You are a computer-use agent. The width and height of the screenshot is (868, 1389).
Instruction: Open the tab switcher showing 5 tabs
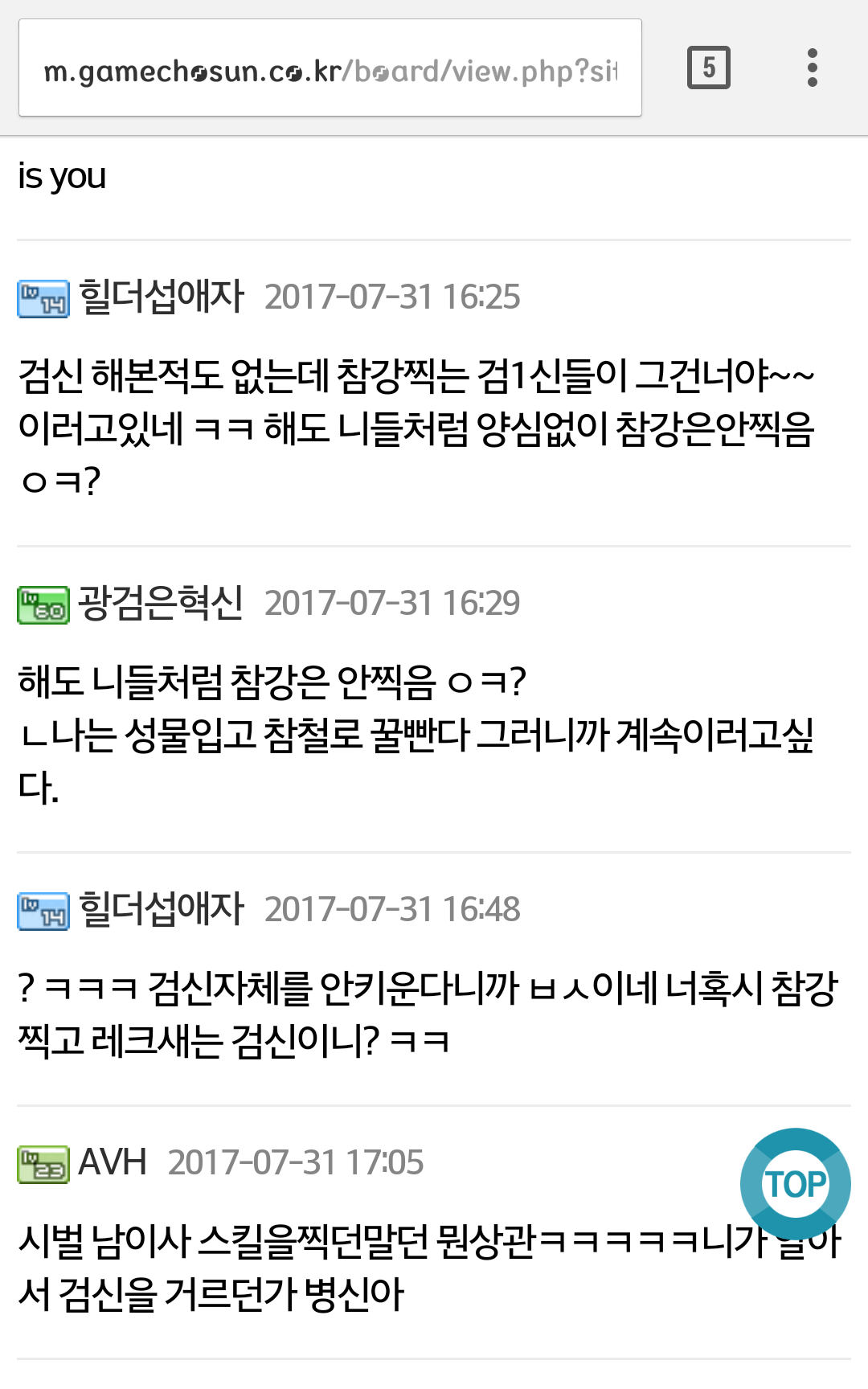pyautogui.click(x=709, y=68)
